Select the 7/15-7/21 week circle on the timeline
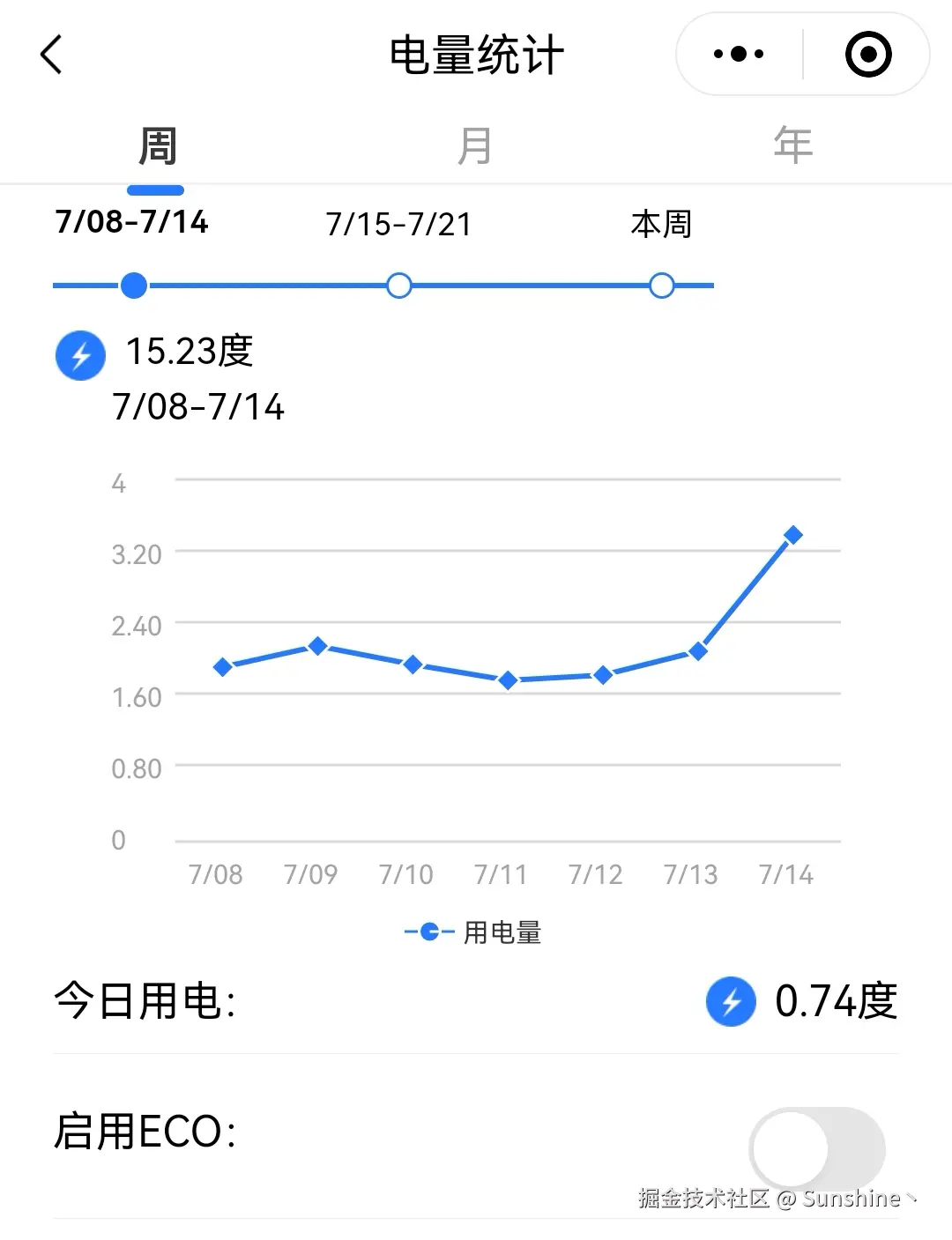Viewport: 952px width, 1240px height. coord(398,286)
